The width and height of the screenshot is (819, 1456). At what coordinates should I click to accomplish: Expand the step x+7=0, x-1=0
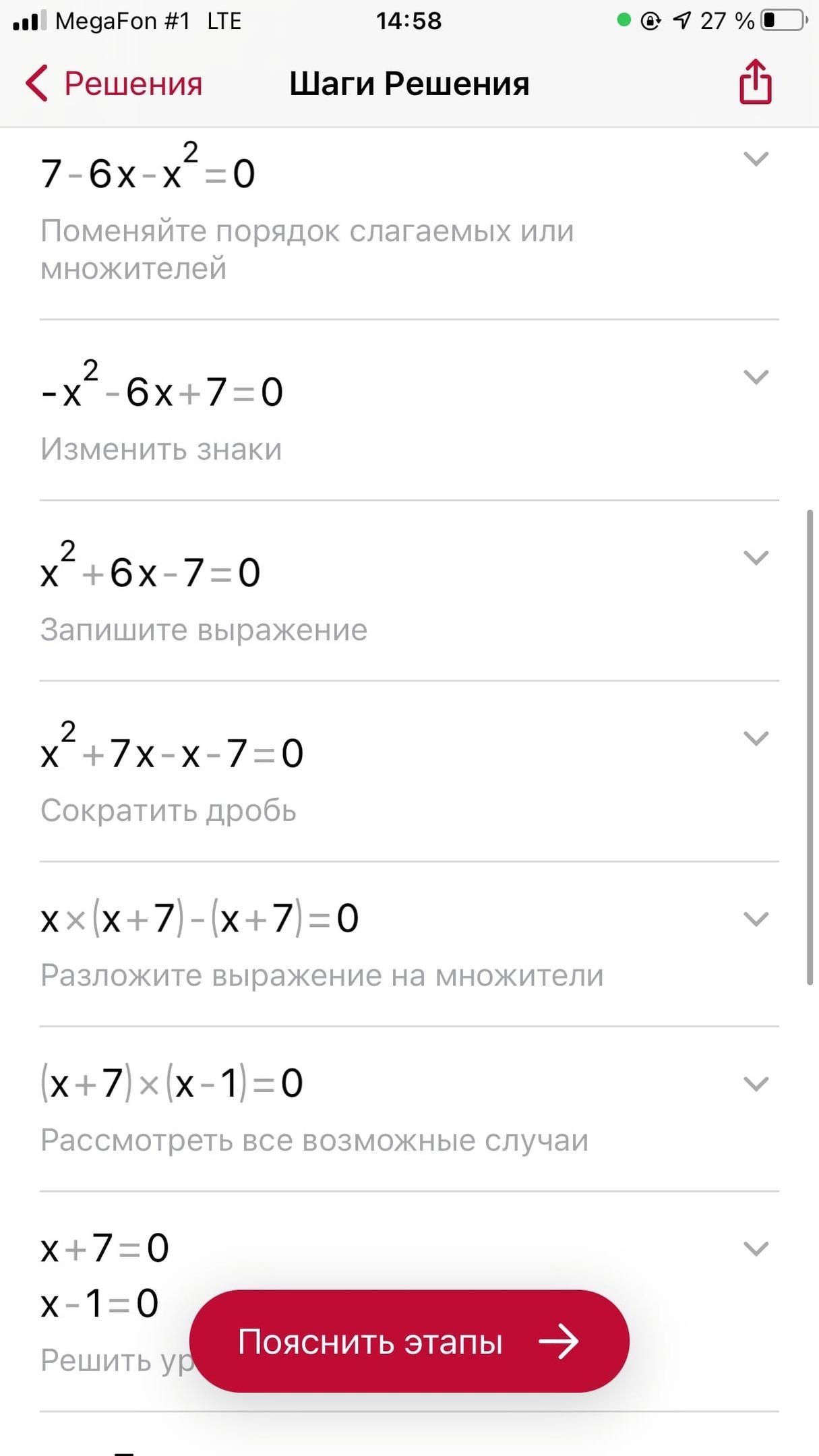[x=756, y=1248]
